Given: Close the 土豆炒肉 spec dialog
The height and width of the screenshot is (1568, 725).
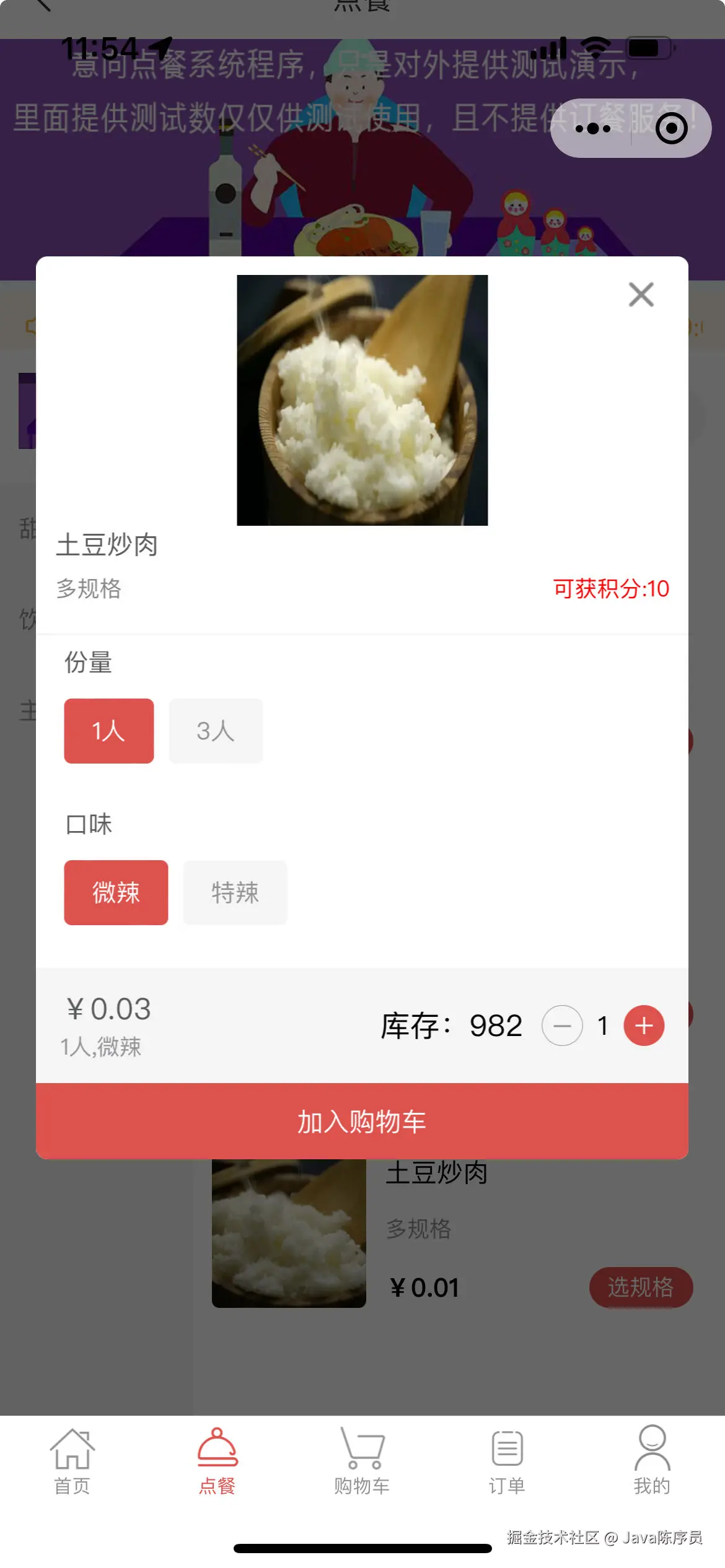Looking at the screenshot, I should pyautogui.click(x=641, y=295).
